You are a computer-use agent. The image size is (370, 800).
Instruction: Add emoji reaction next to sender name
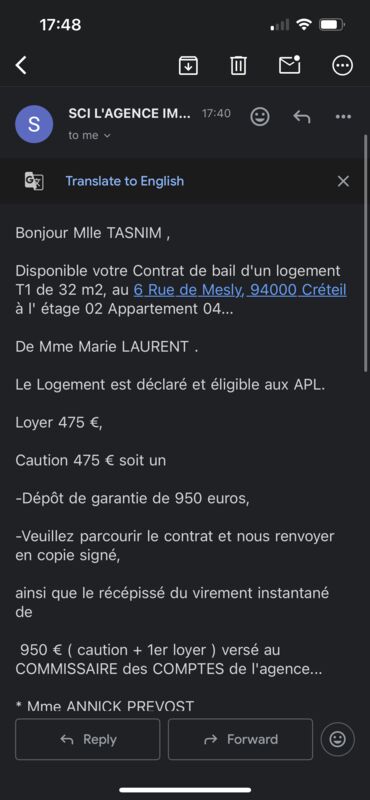click(x=260, y=117)
